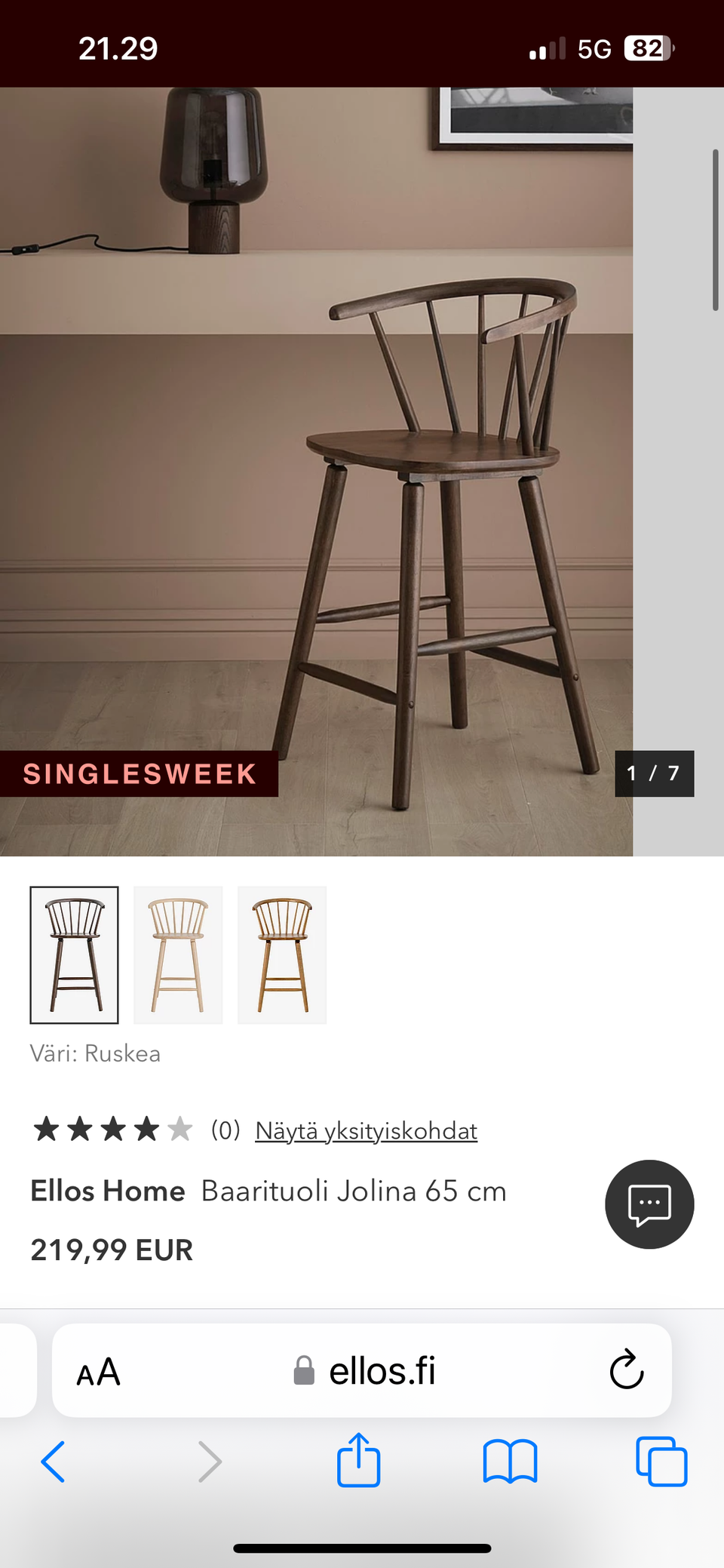Select the oak-toned chair color

click(x=282, y=955)
